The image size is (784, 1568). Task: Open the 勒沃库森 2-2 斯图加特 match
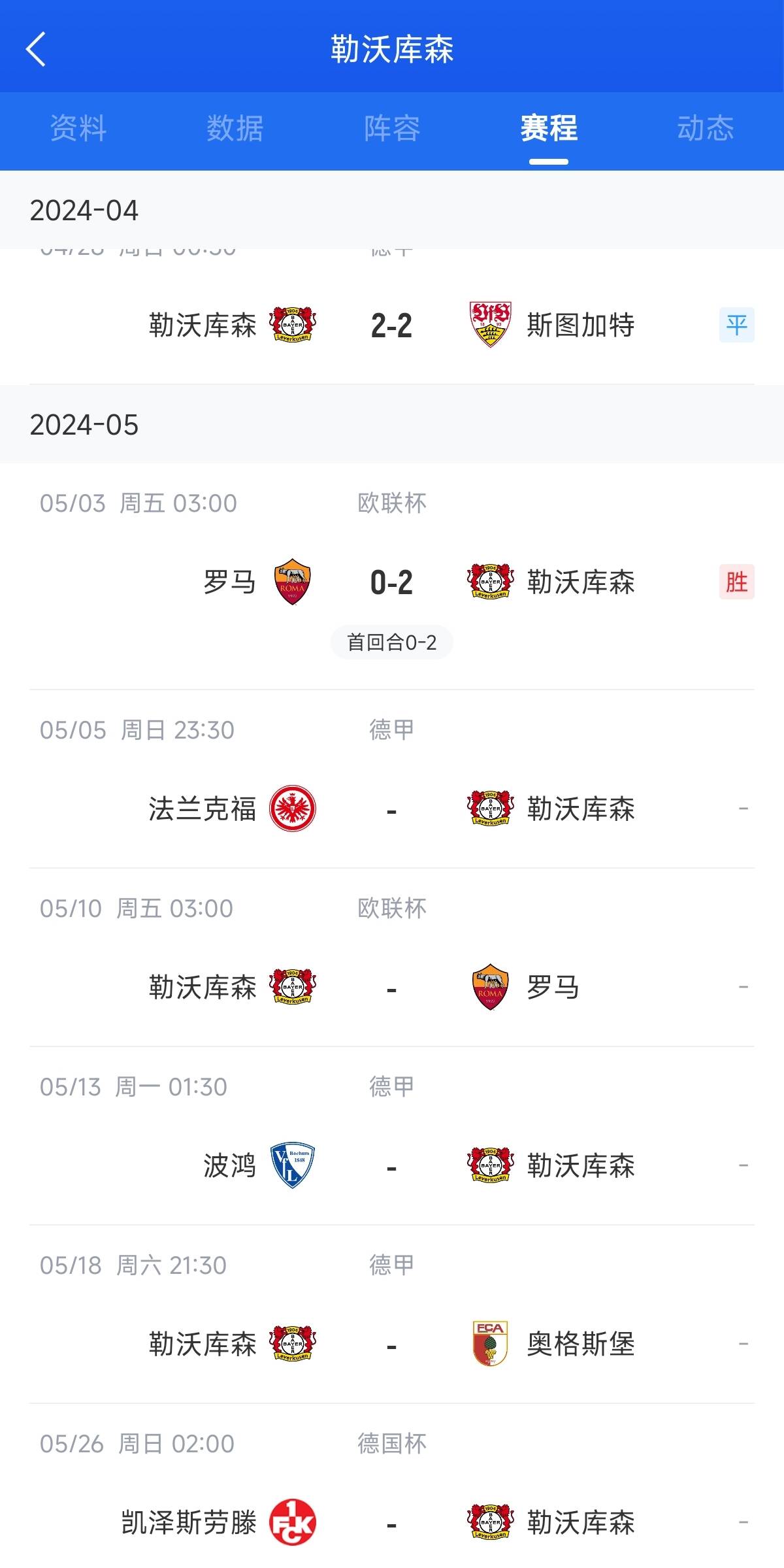point(392,325)
